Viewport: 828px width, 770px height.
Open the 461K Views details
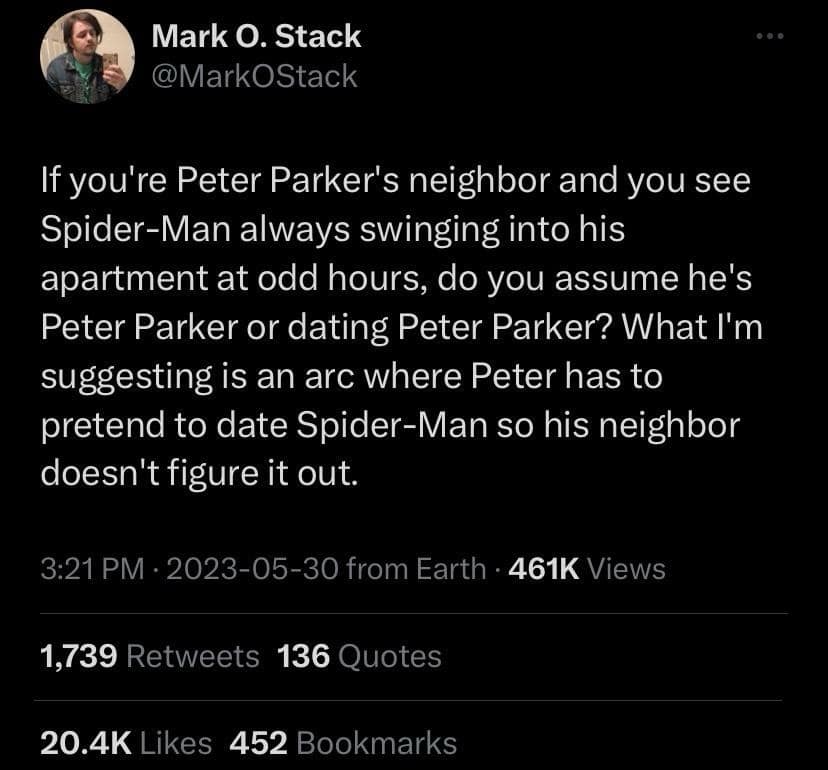[x=587, y=569]
